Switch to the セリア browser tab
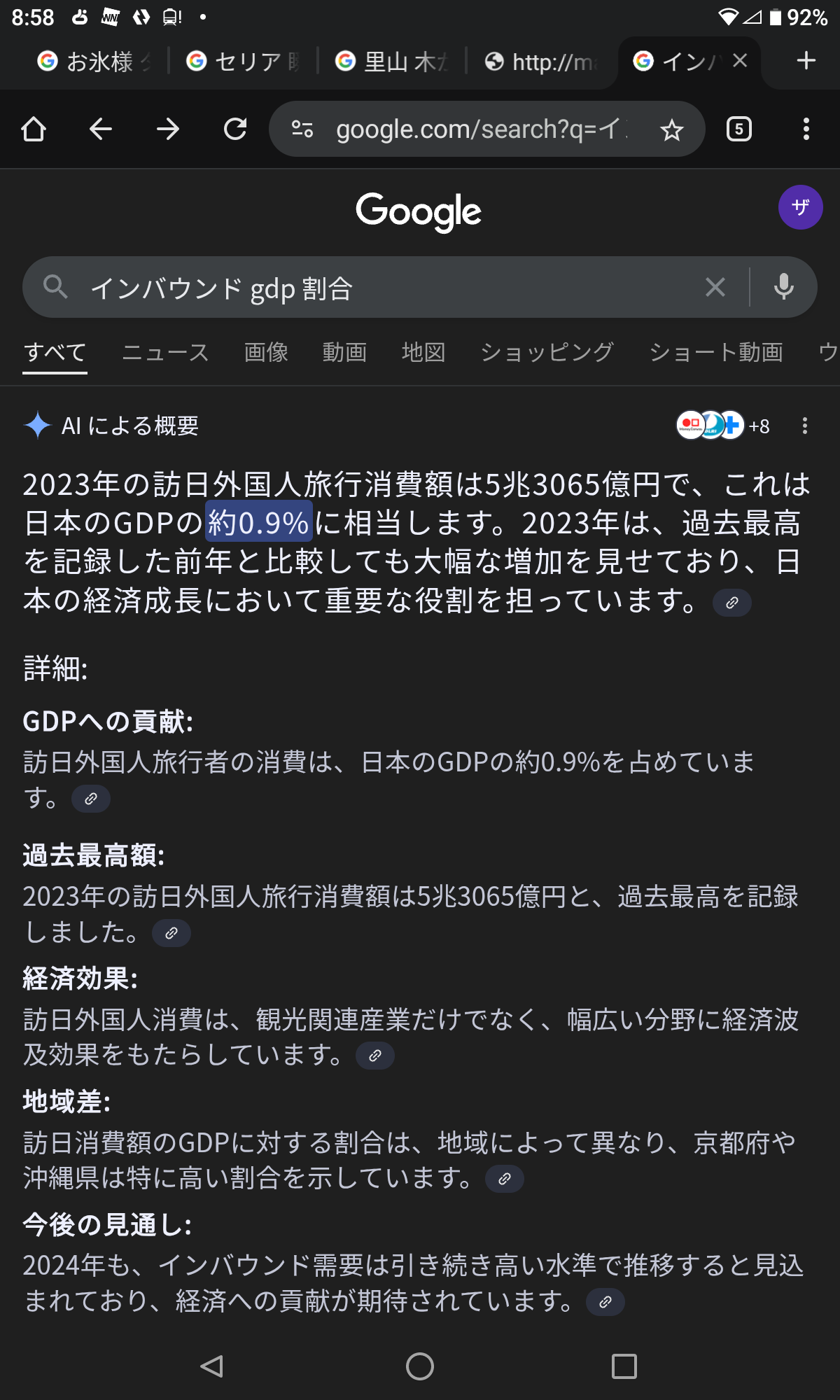This screenshot has width=840, height=1400. pos(244,62)
